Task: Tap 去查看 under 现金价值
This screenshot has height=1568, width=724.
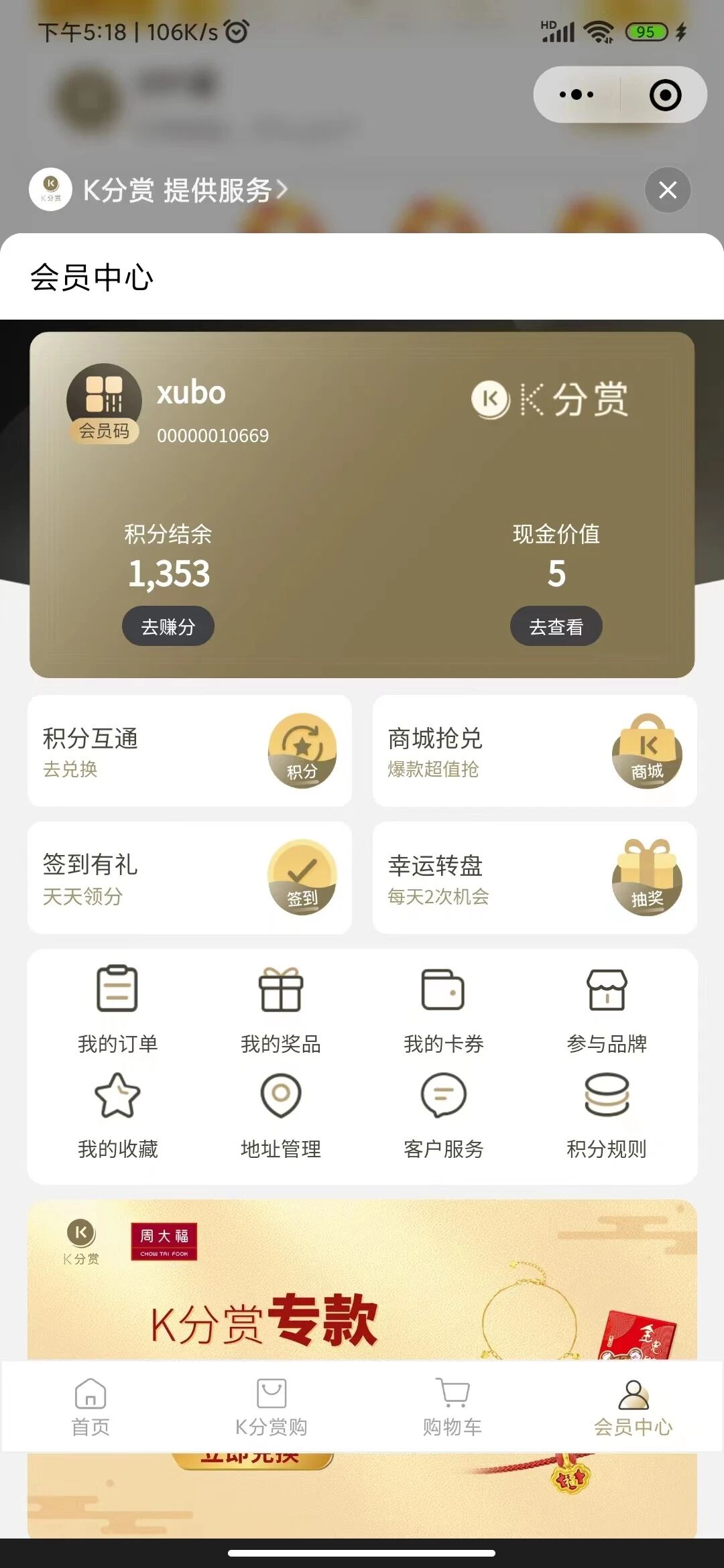Action: click(556, 627)
